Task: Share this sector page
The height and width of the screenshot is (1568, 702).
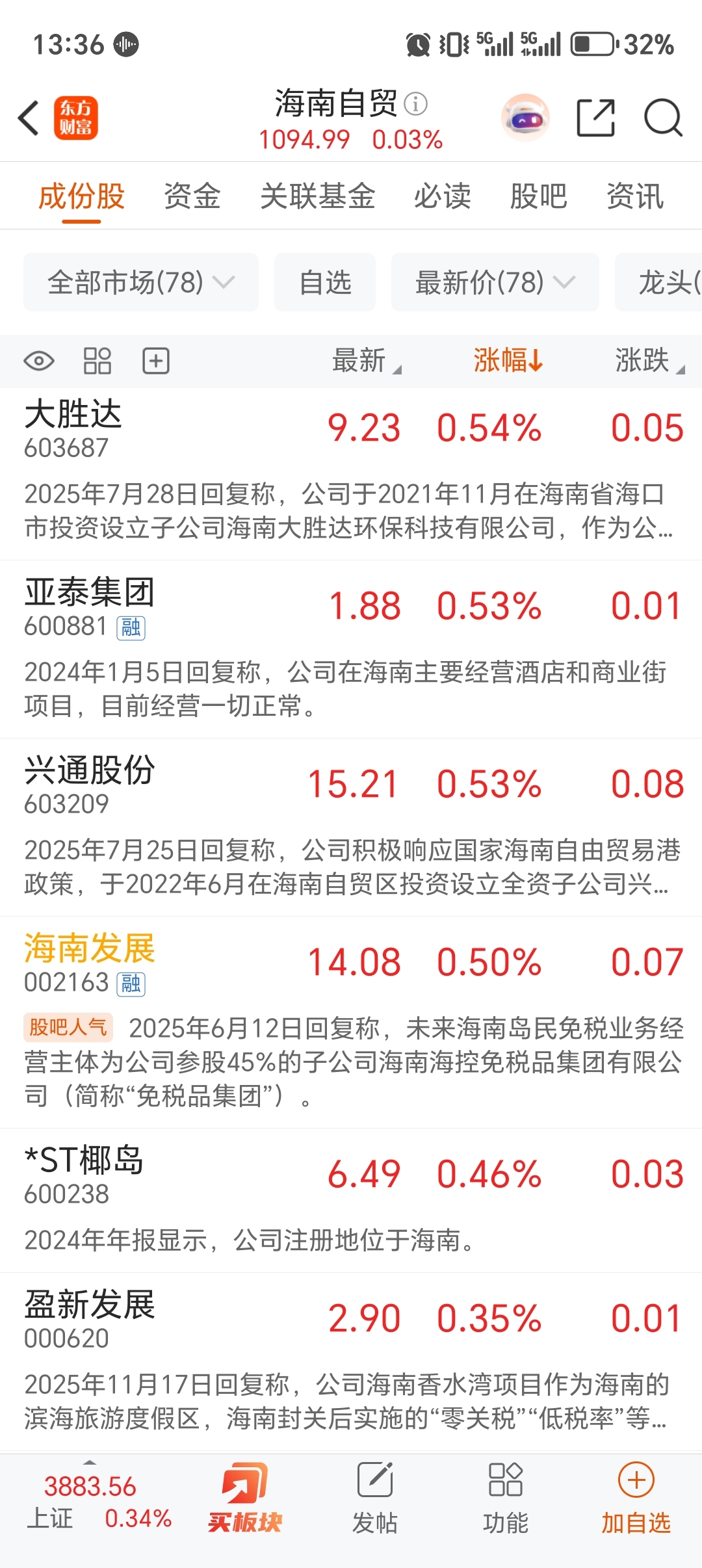Action: [596, 118]
